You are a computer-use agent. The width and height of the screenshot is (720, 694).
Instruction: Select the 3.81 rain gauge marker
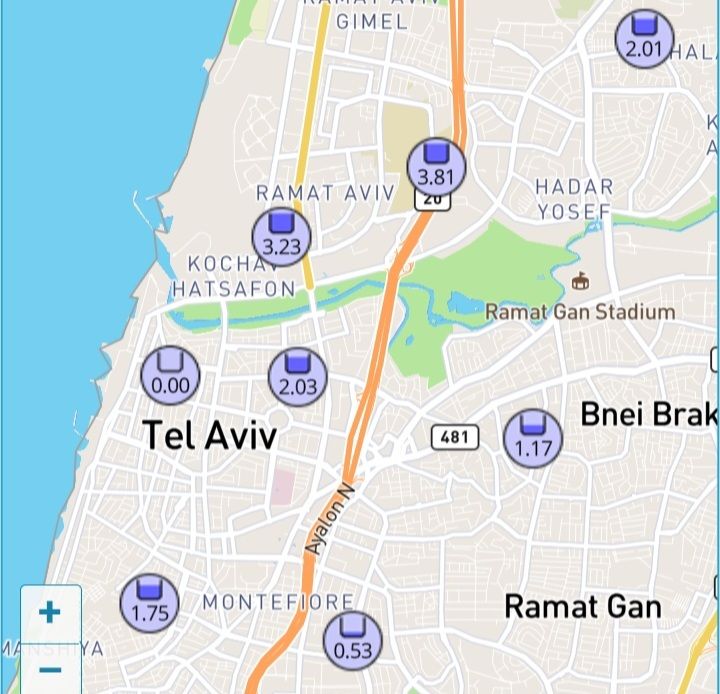point(436,166)
